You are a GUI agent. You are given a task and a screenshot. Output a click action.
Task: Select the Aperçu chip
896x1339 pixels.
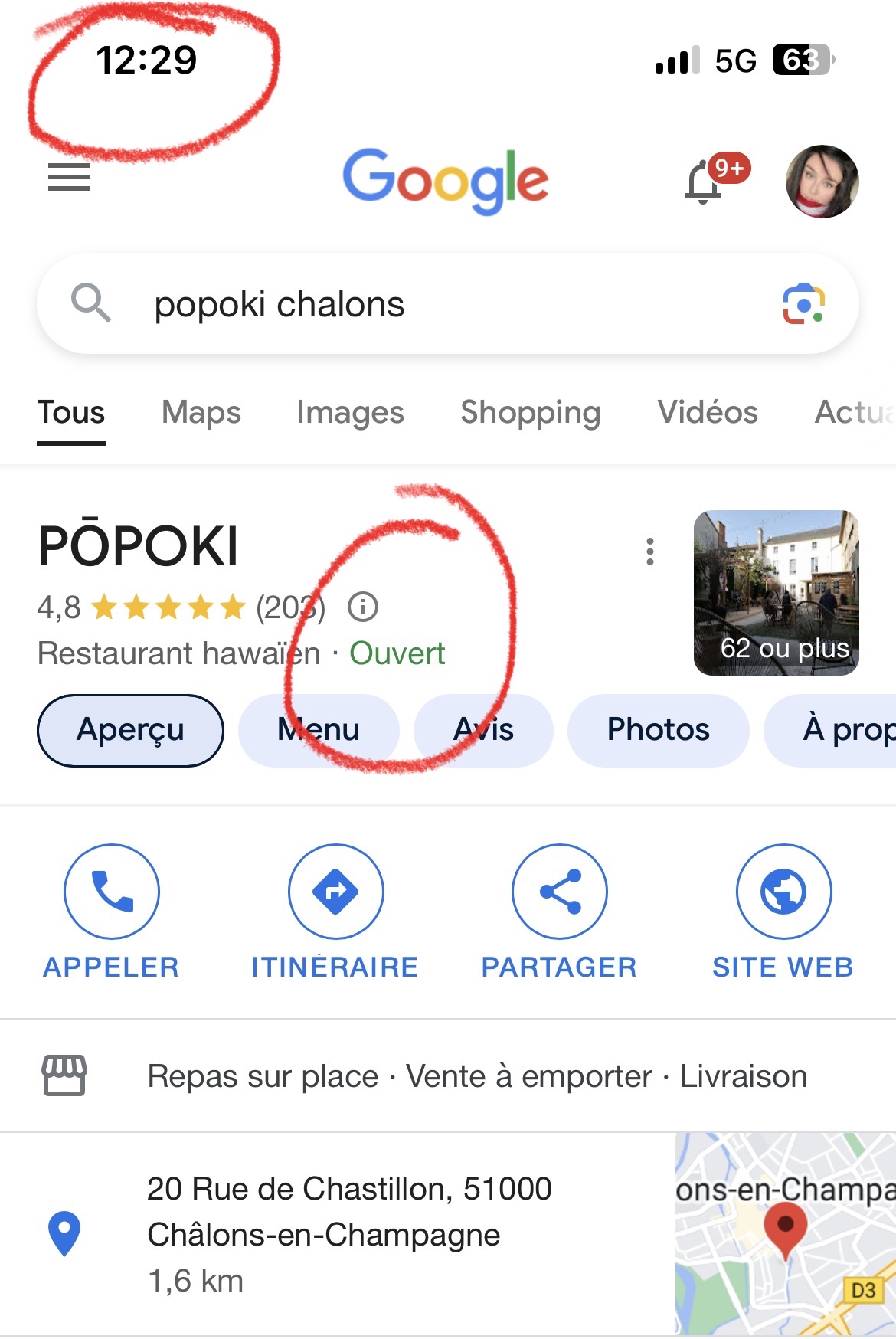(130, 730)
